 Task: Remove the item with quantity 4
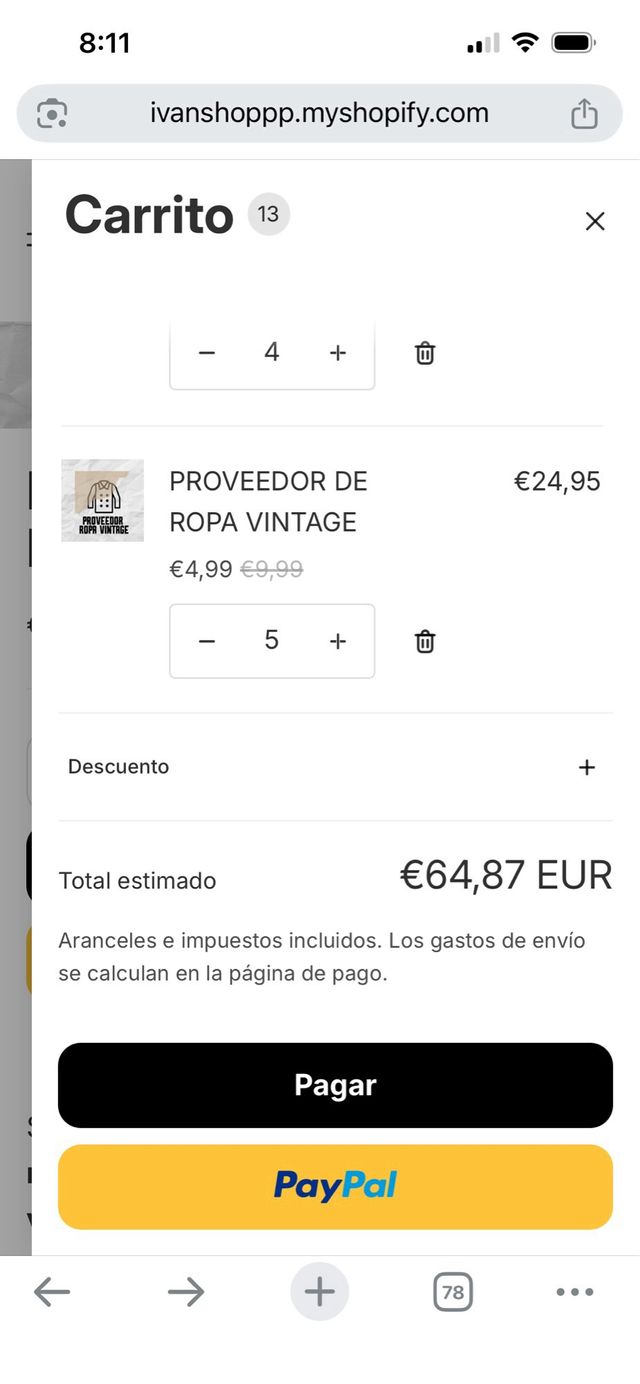(425, 353)
